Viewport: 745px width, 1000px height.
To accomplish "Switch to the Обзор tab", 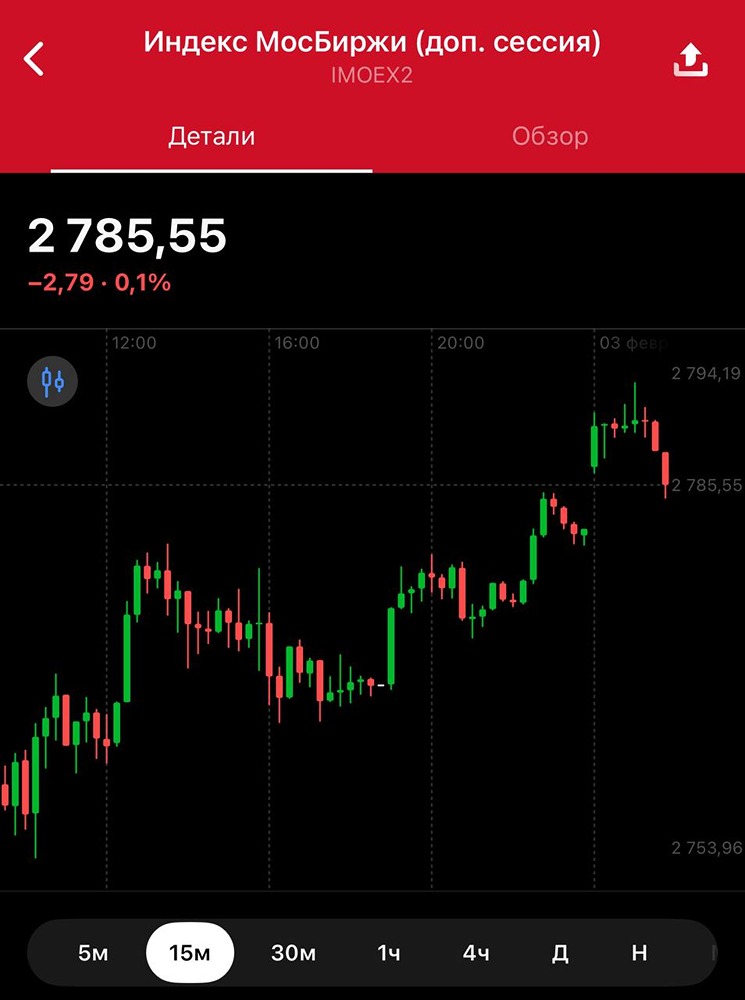I will pos(550,136).
